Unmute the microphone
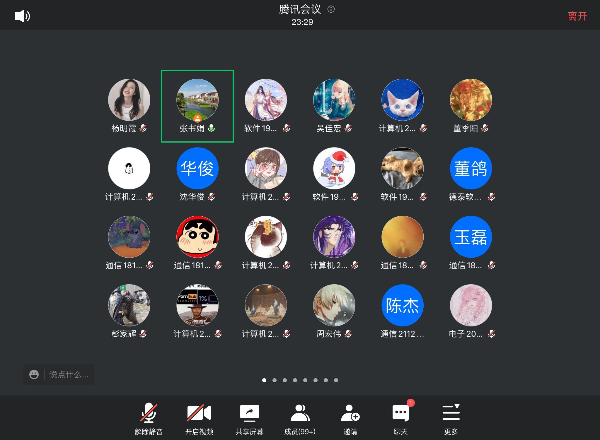The image size is (600, 440). click(x=148, y=417)
